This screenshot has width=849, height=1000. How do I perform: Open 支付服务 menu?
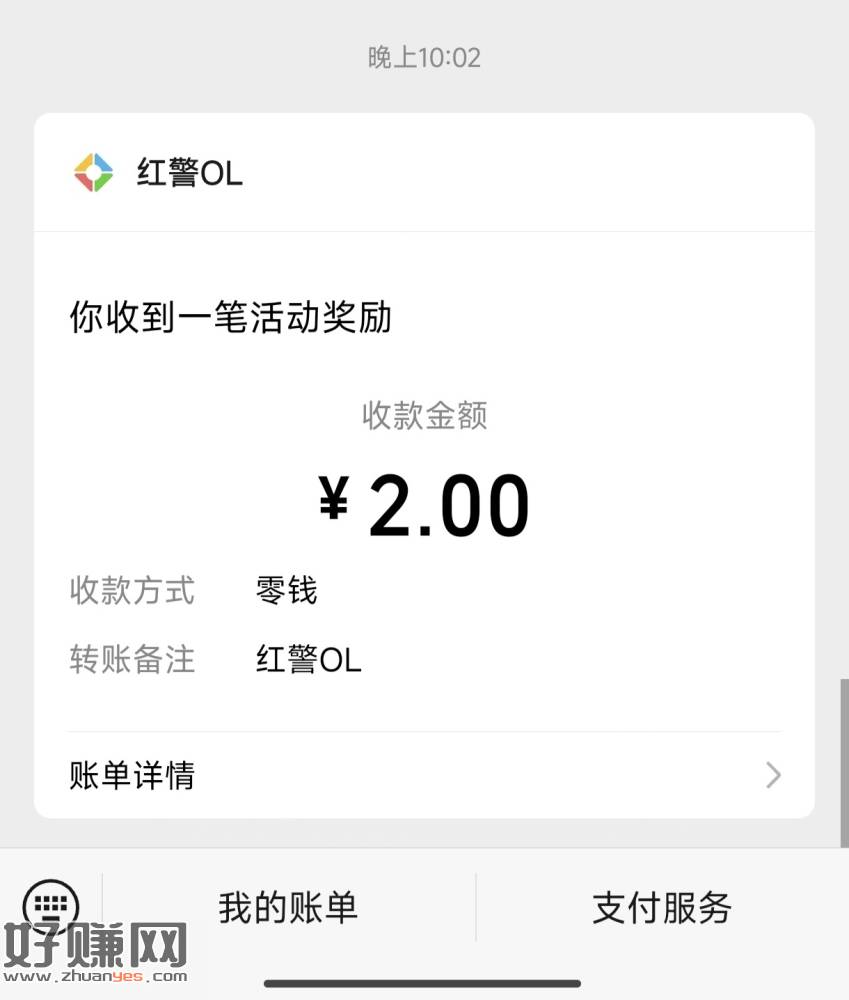pyautogui.click(x=662, y=907)
